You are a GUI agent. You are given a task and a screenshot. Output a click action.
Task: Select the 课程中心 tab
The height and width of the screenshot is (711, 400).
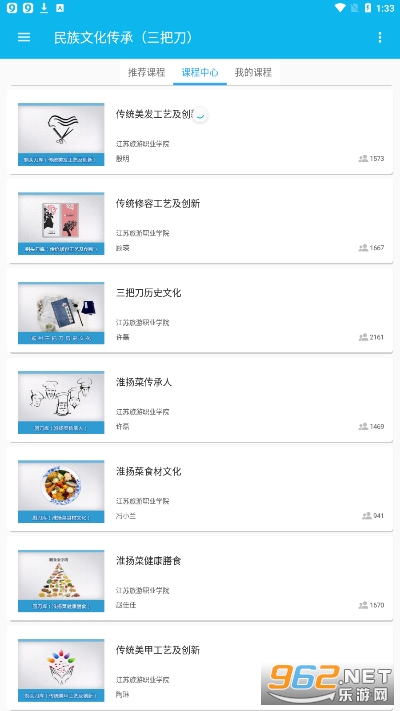click(200, 72)
